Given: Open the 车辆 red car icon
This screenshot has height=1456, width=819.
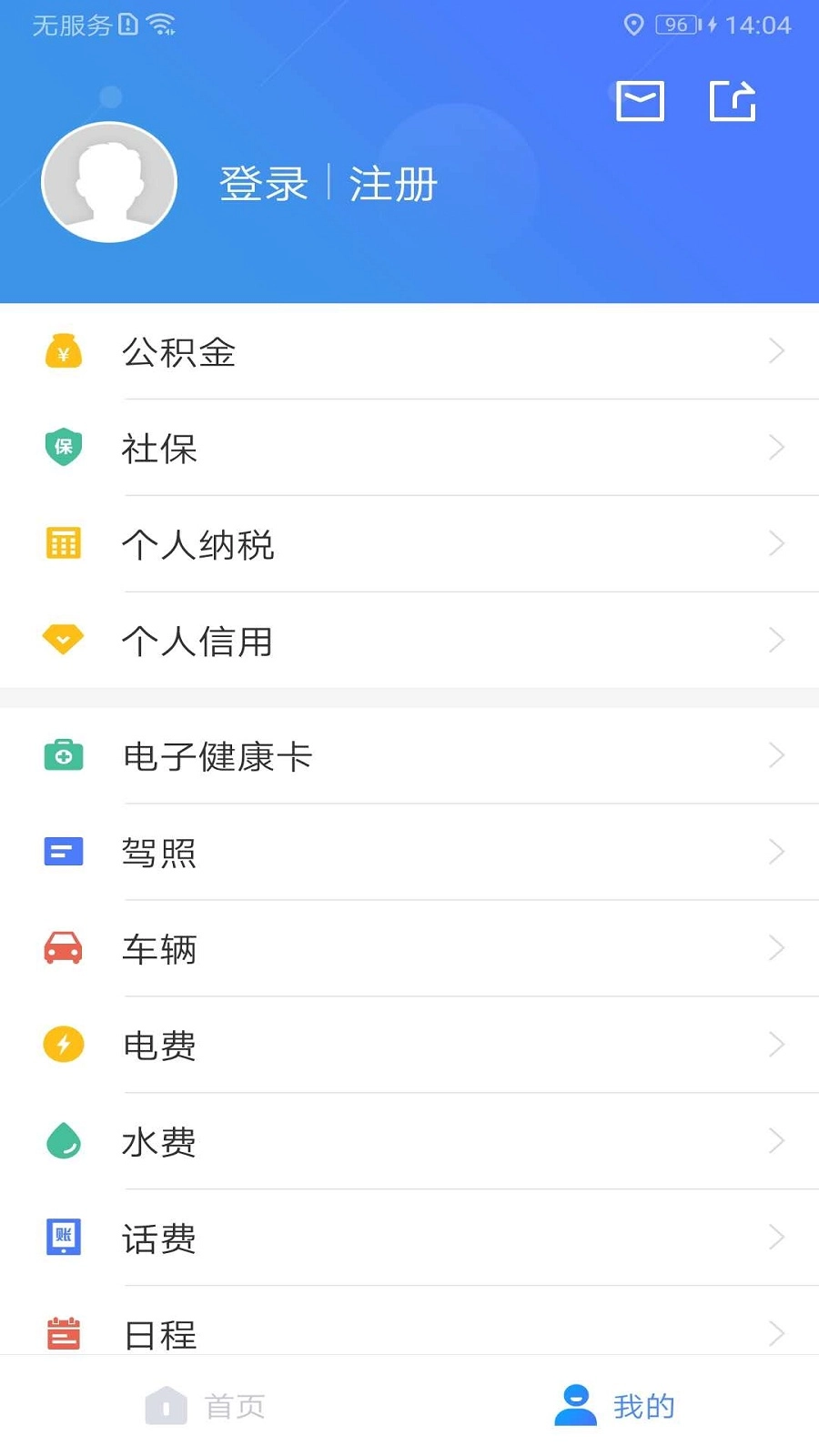Looking at the screenshot, I should pos(62,947).
